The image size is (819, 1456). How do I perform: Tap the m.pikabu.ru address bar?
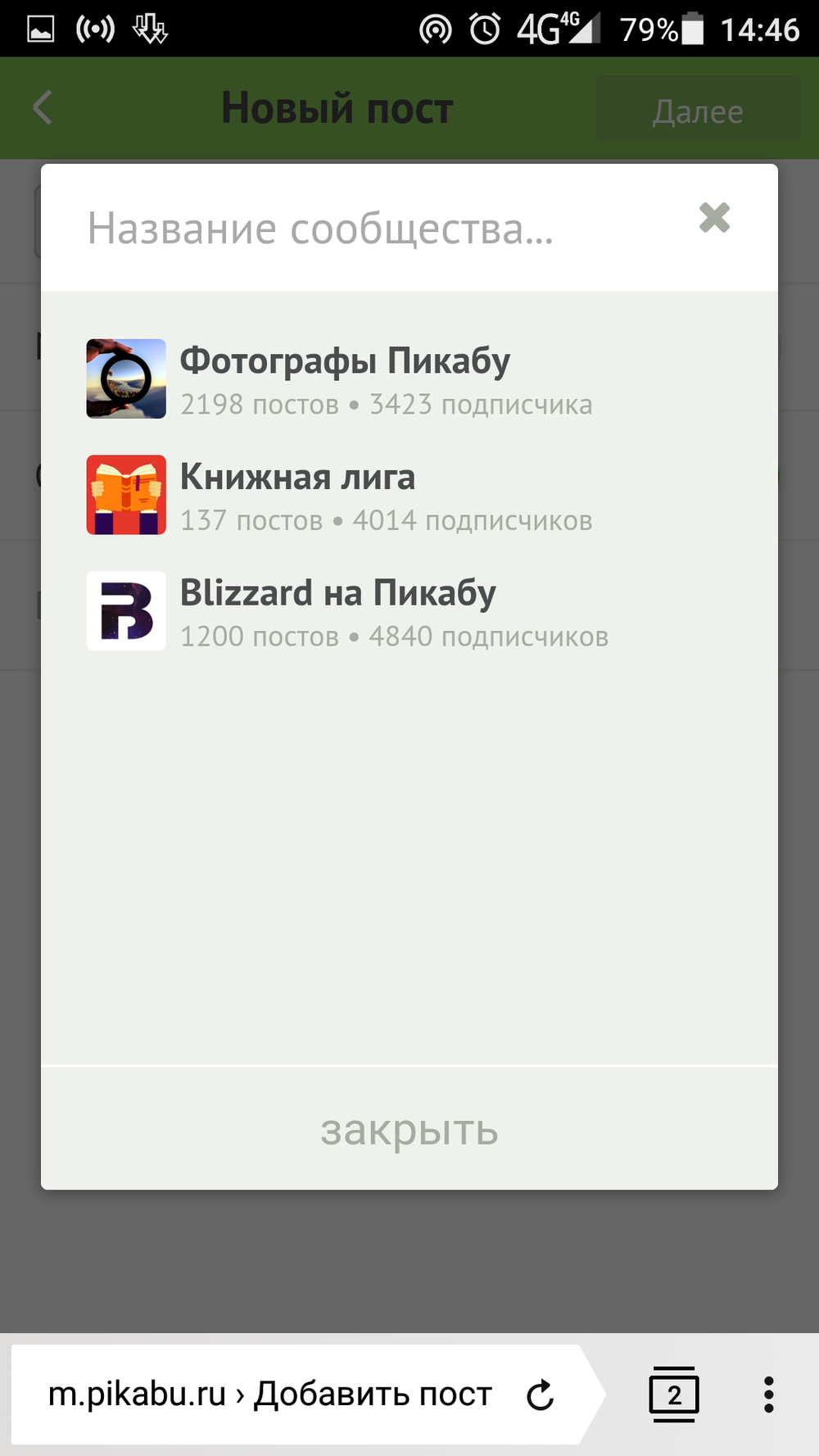pos(270,1395)
